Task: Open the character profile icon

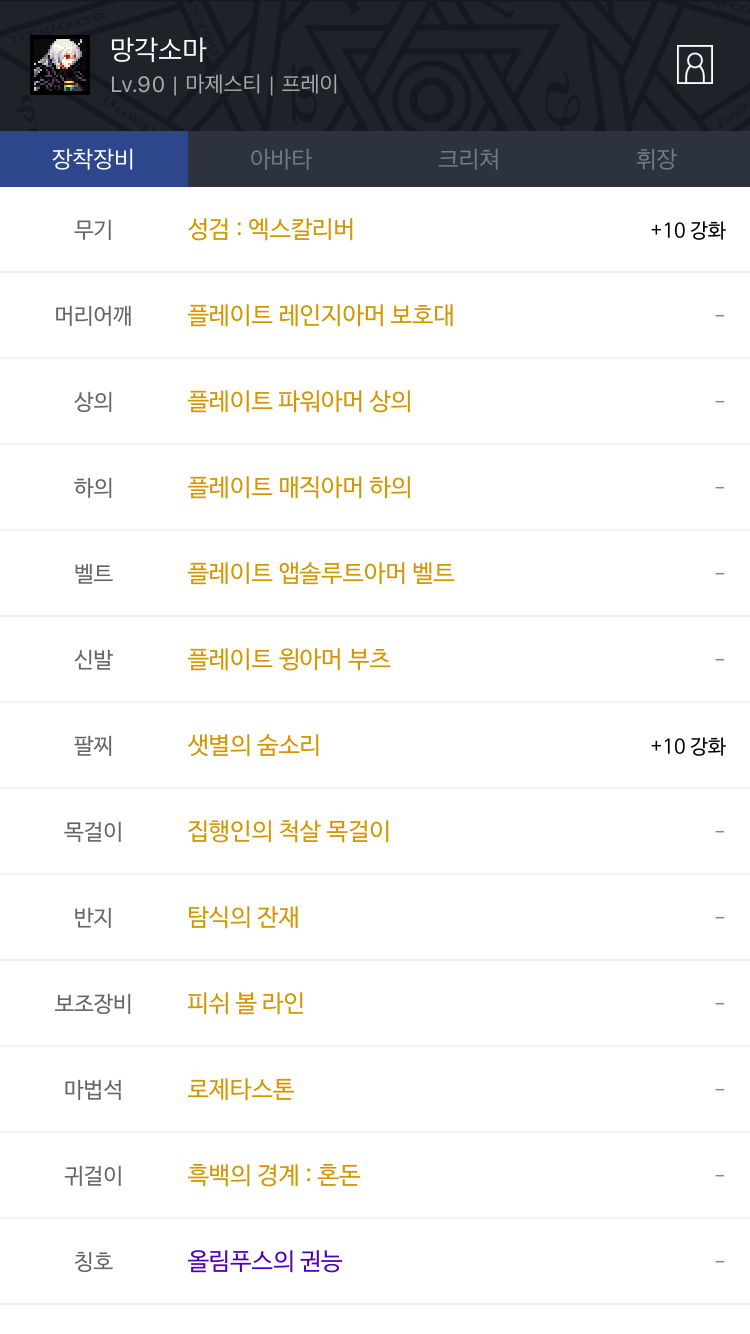Action: tap(695, 64)
